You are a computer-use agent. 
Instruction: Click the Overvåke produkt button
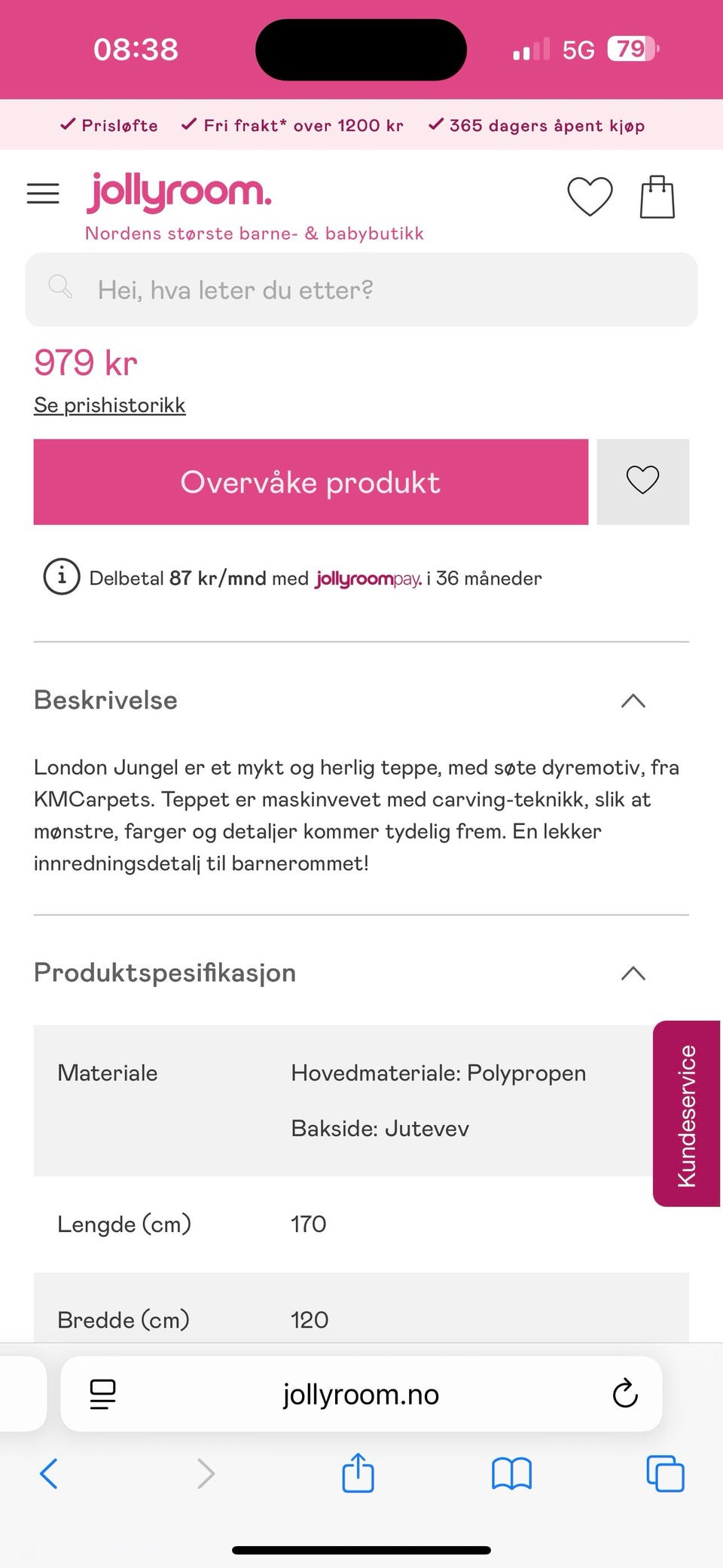[x=311, y=481]
